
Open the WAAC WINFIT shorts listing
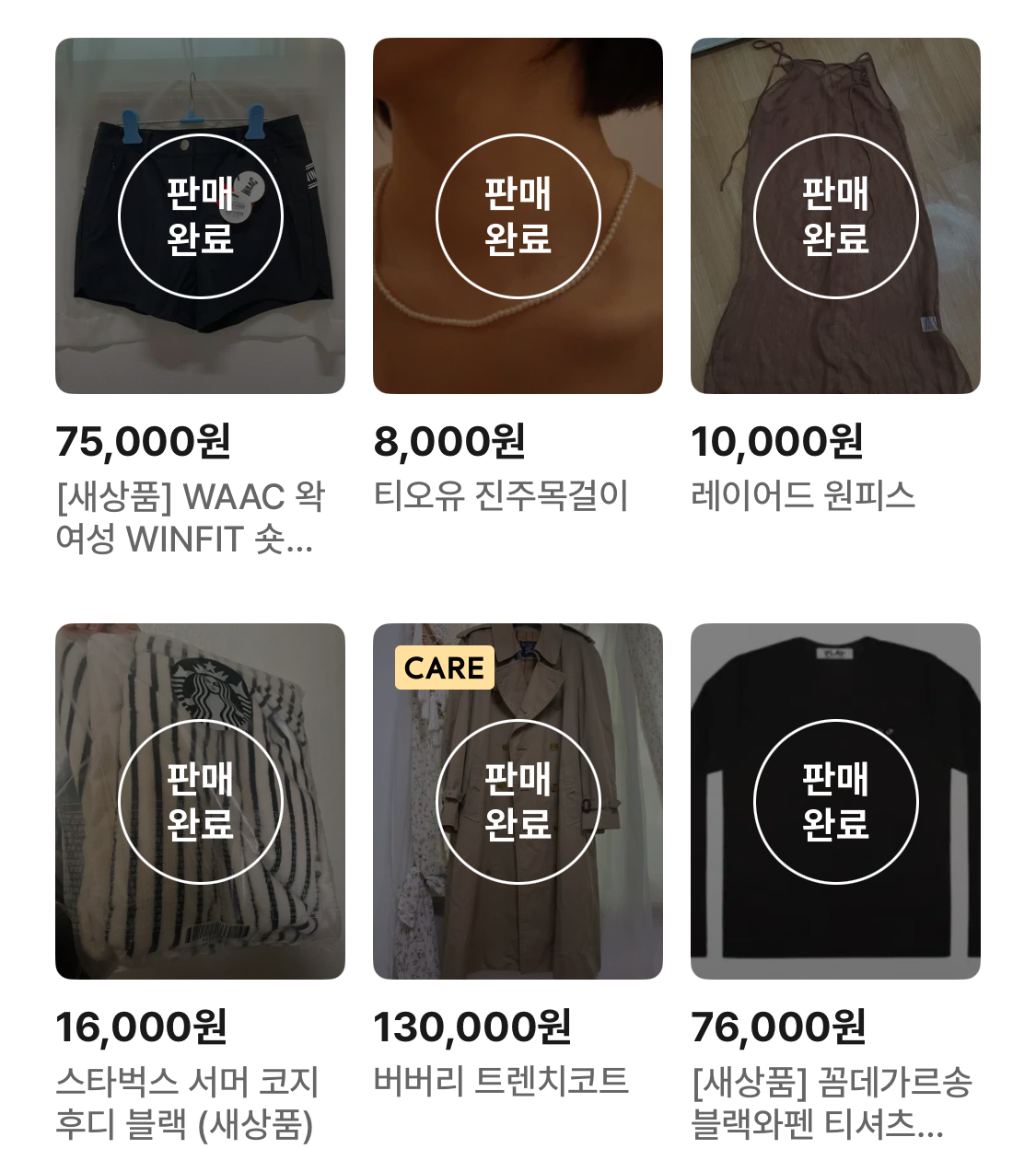[x=200, y=216]
